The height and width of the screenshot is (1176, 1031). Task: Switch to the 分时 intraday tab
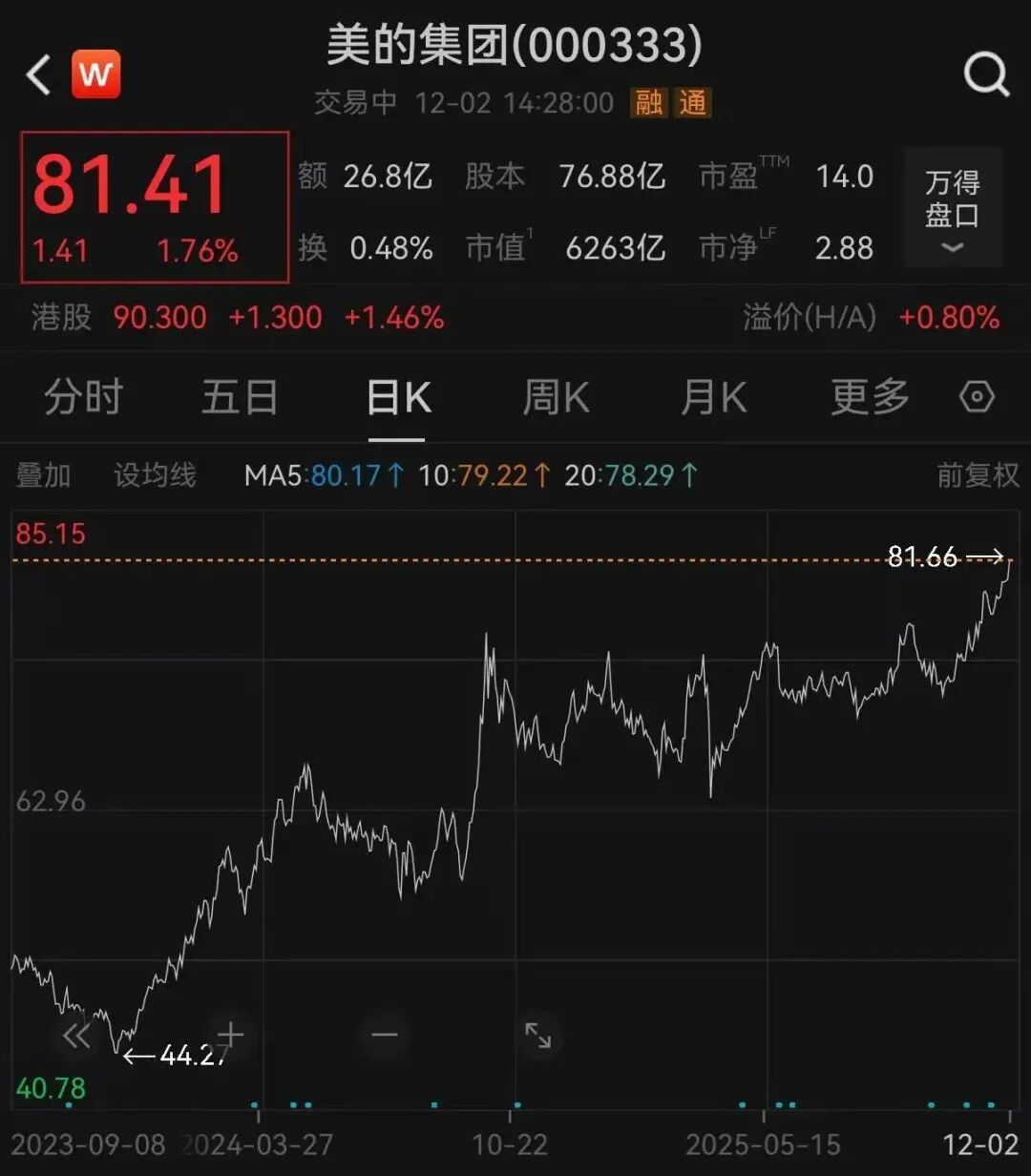[x=82, y=397]
